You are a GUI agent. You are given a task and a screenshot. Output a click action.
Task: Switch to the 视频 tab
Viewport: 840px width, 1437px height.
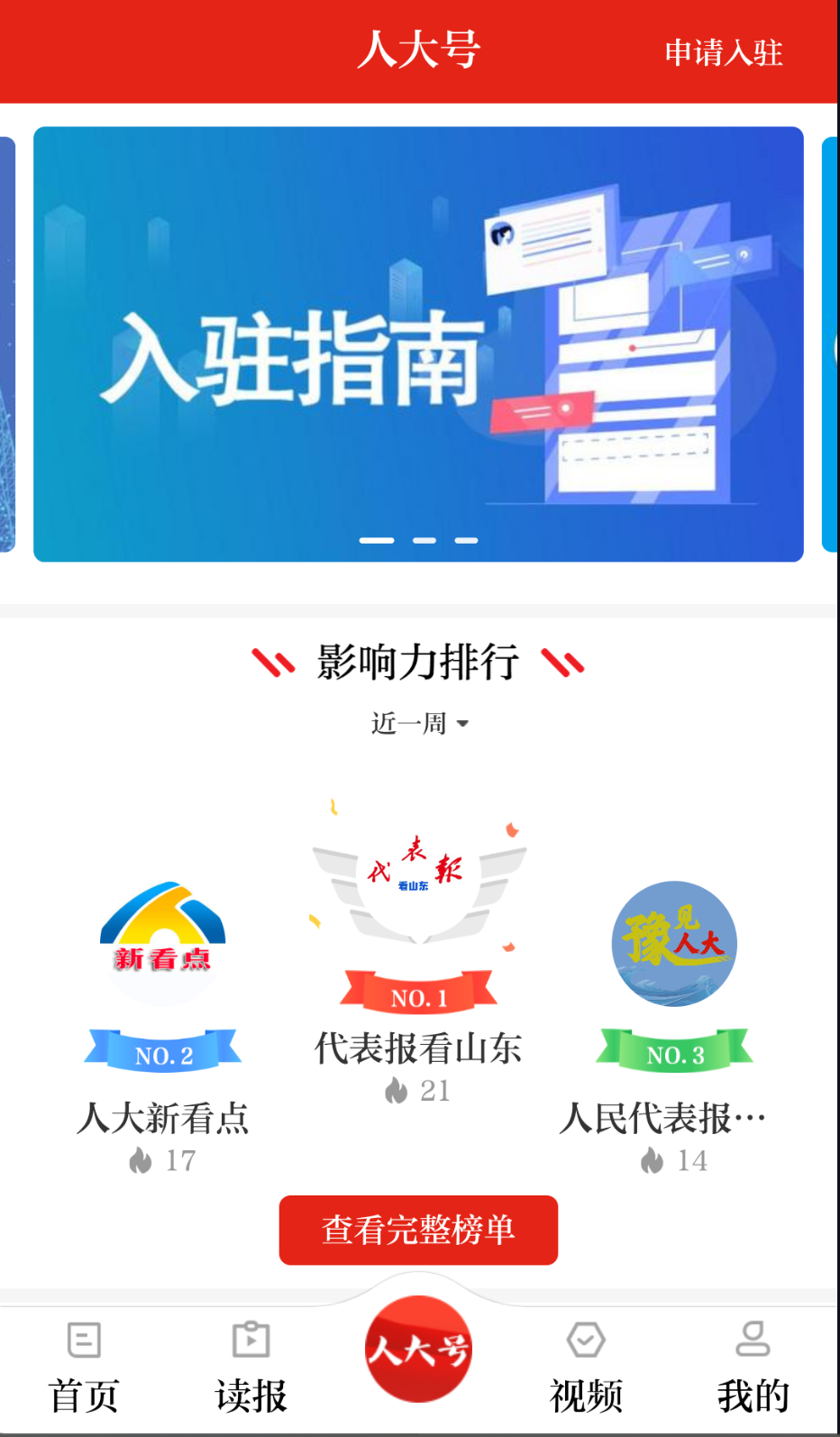(586, 1393)
